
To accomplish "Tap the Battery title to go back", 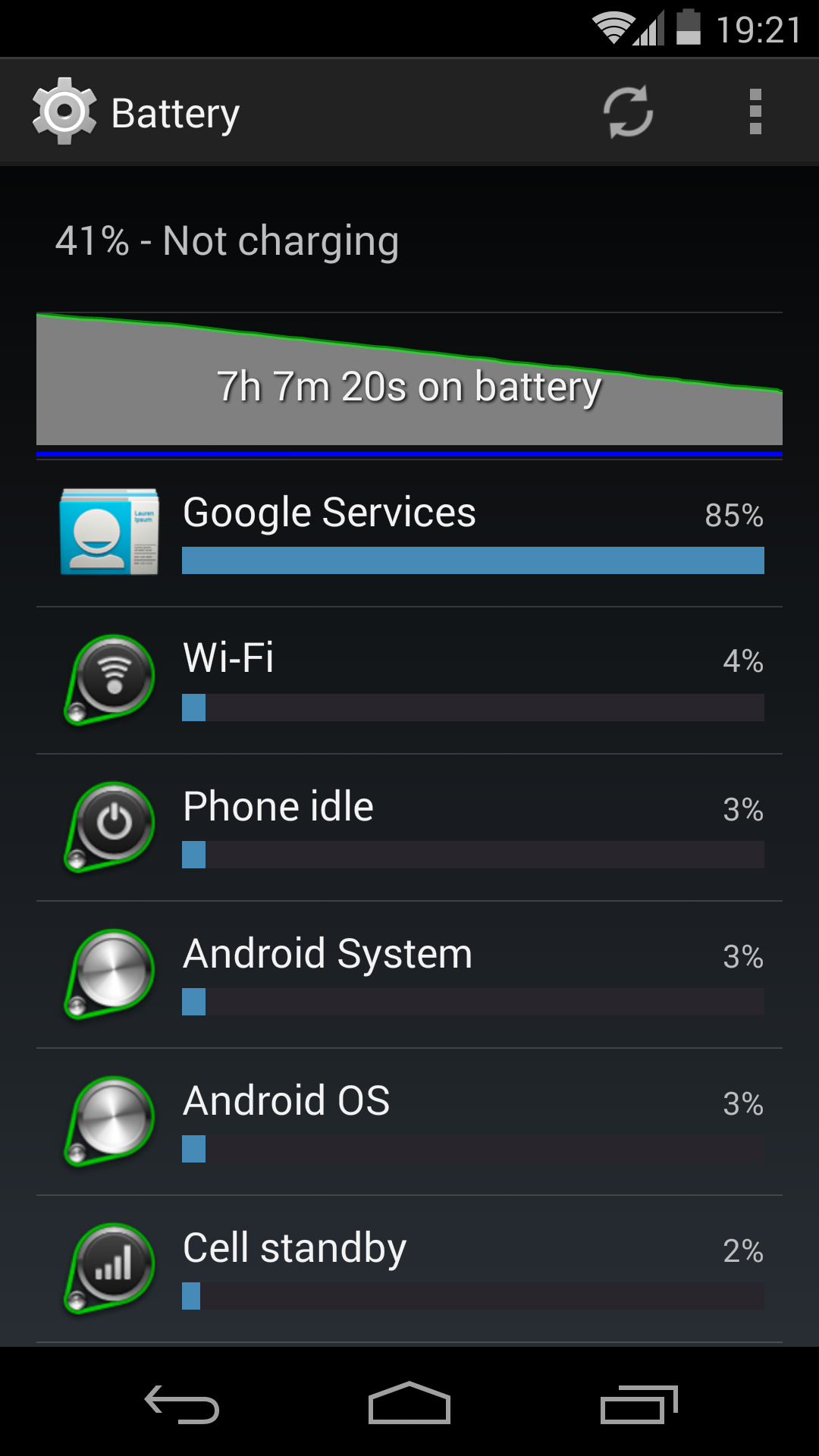I will (x=174, y=114).
